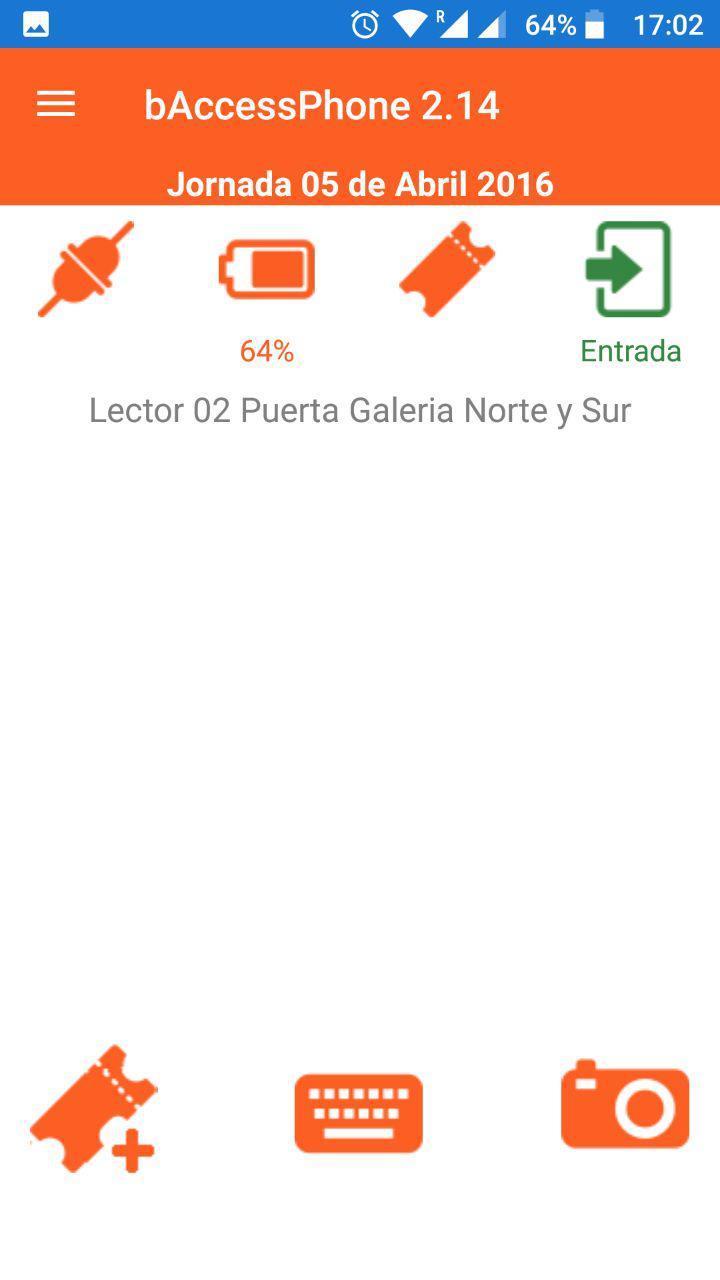Screen dimensions: 720x1280
Task: Tap the green Entrada entry icon
Action: click(629, 270)
